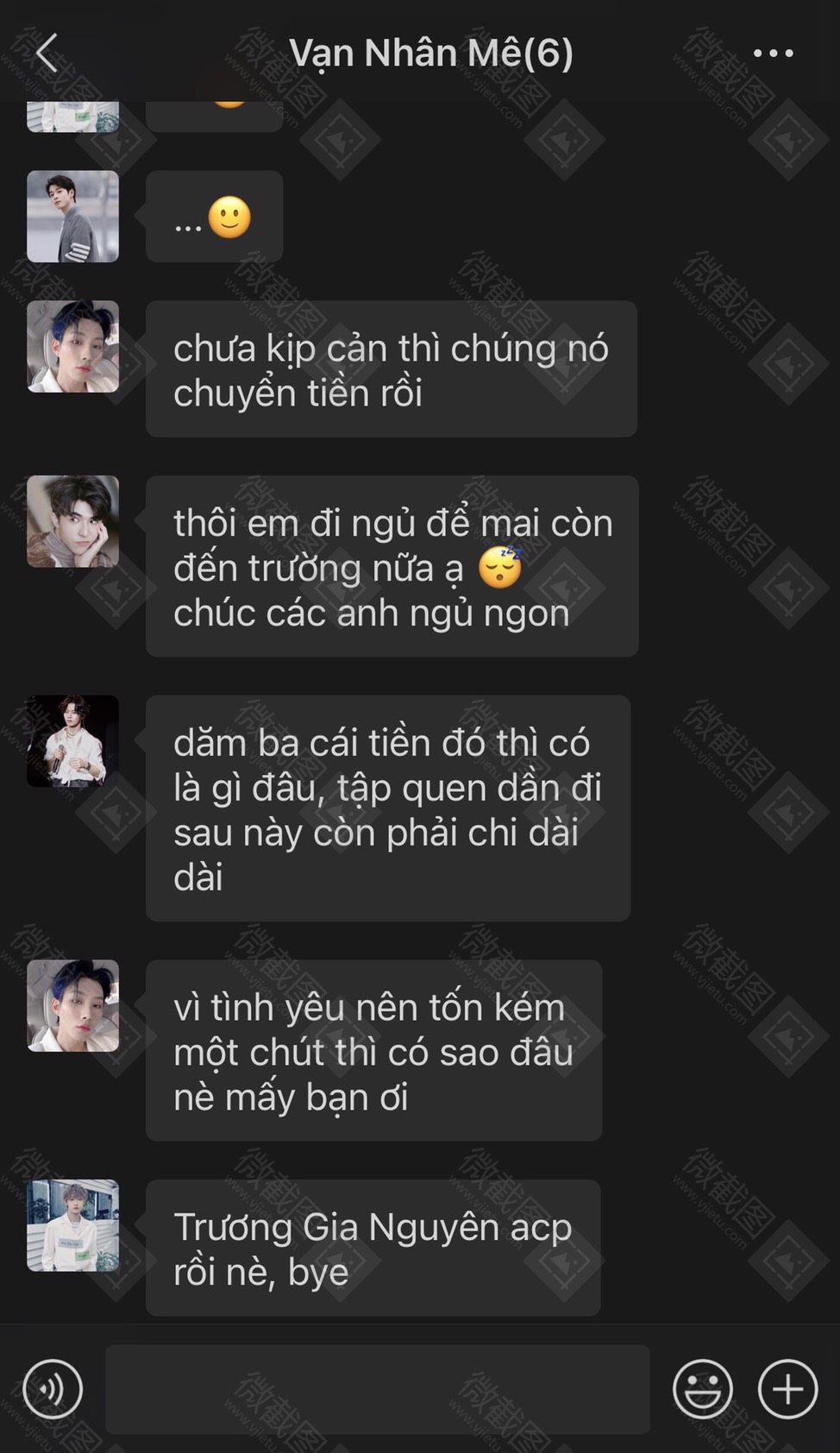
Task: Open the plus attachments menu
Action: (787, 1389)
